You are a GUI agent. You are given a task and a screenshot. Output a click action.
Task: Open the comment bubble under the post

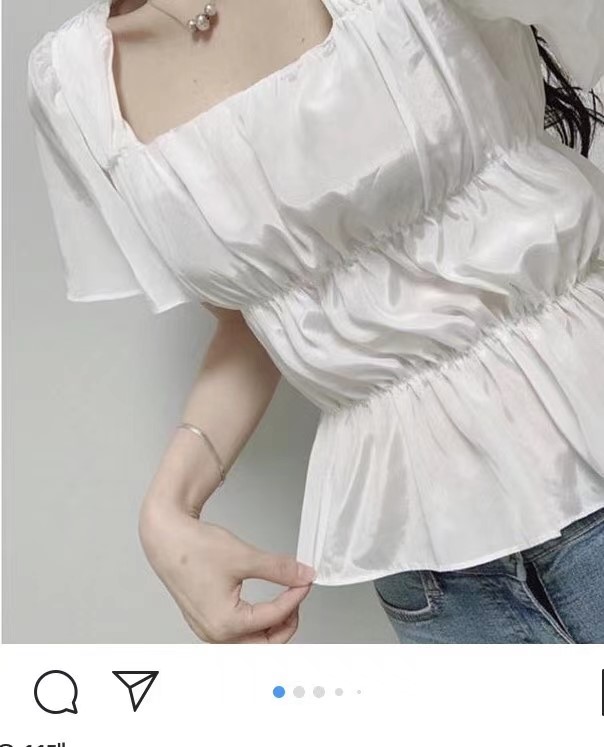[x=56, y=691]
